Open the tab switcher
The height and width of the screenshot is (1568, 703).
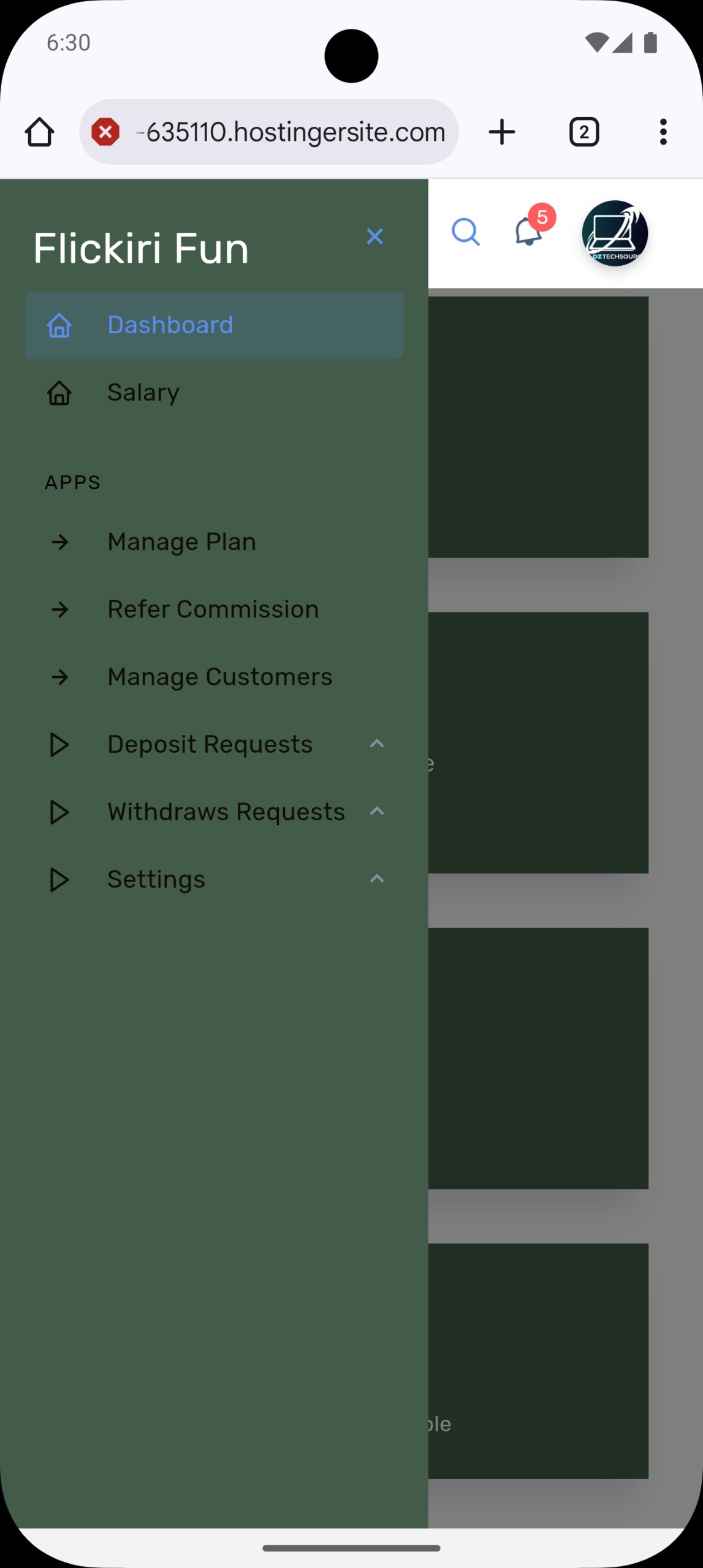(584, 132)
